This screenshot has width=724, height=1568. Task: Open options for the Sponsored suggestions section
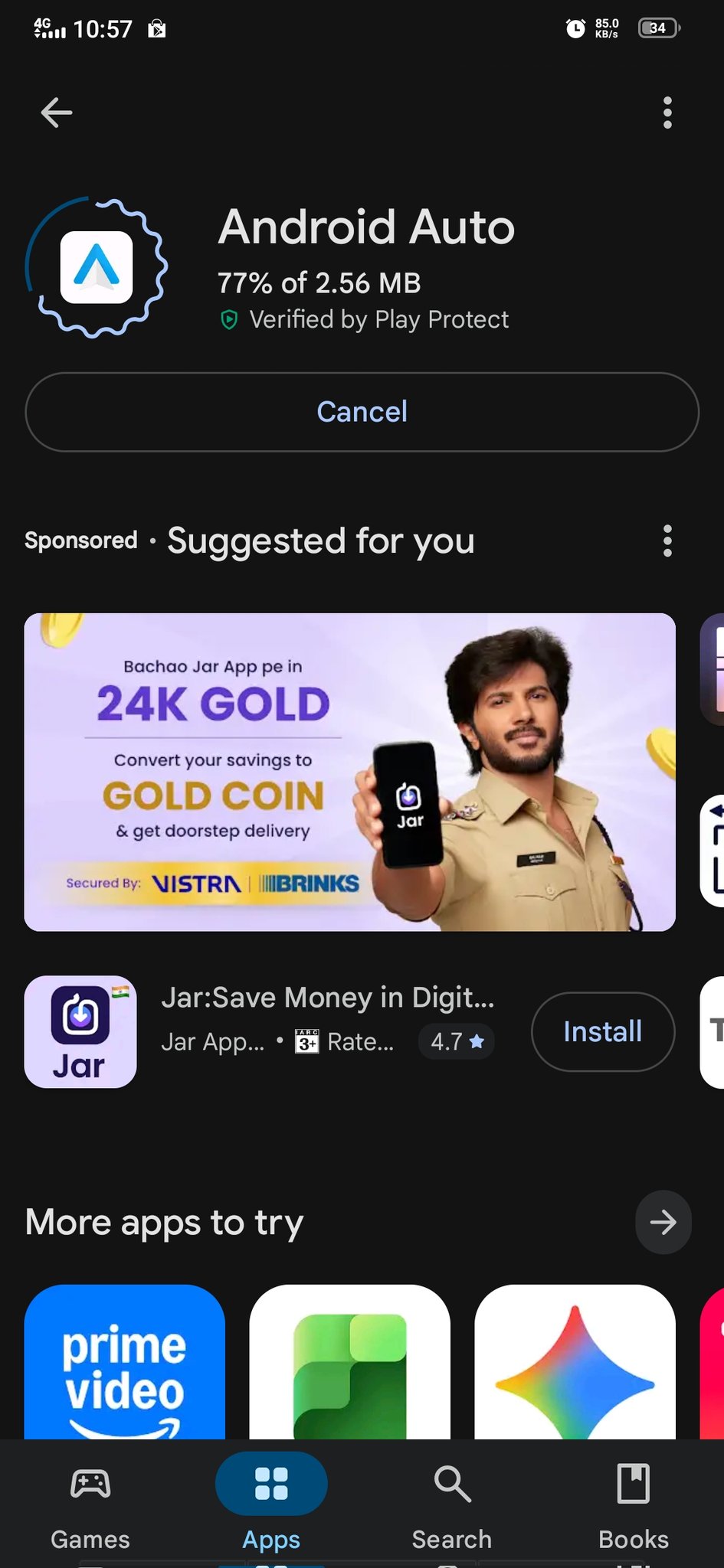pyautogui.click(x=667, y=541)
